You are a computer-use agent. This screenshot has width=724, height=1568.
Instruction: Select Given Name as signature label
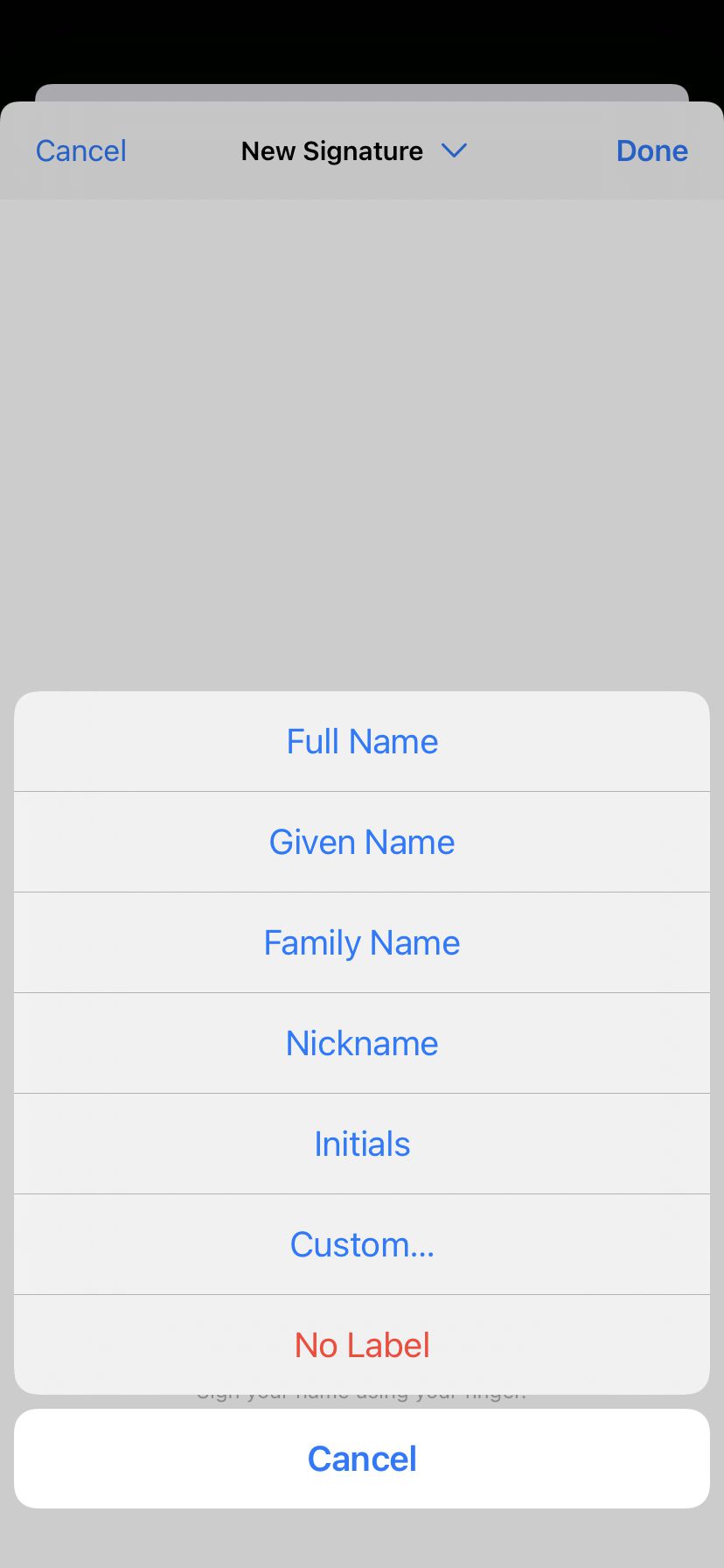click(x=362, y=843)
